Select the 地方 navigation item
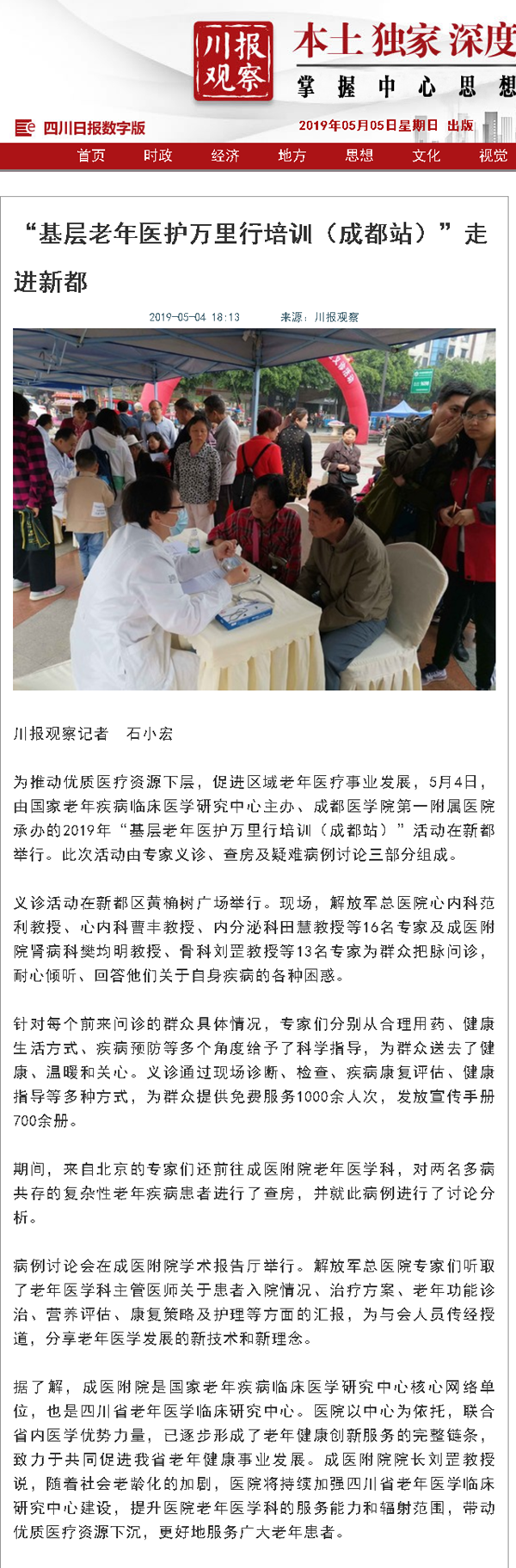516x1568 pixels. pyautogui.click(x=292, y=156)
